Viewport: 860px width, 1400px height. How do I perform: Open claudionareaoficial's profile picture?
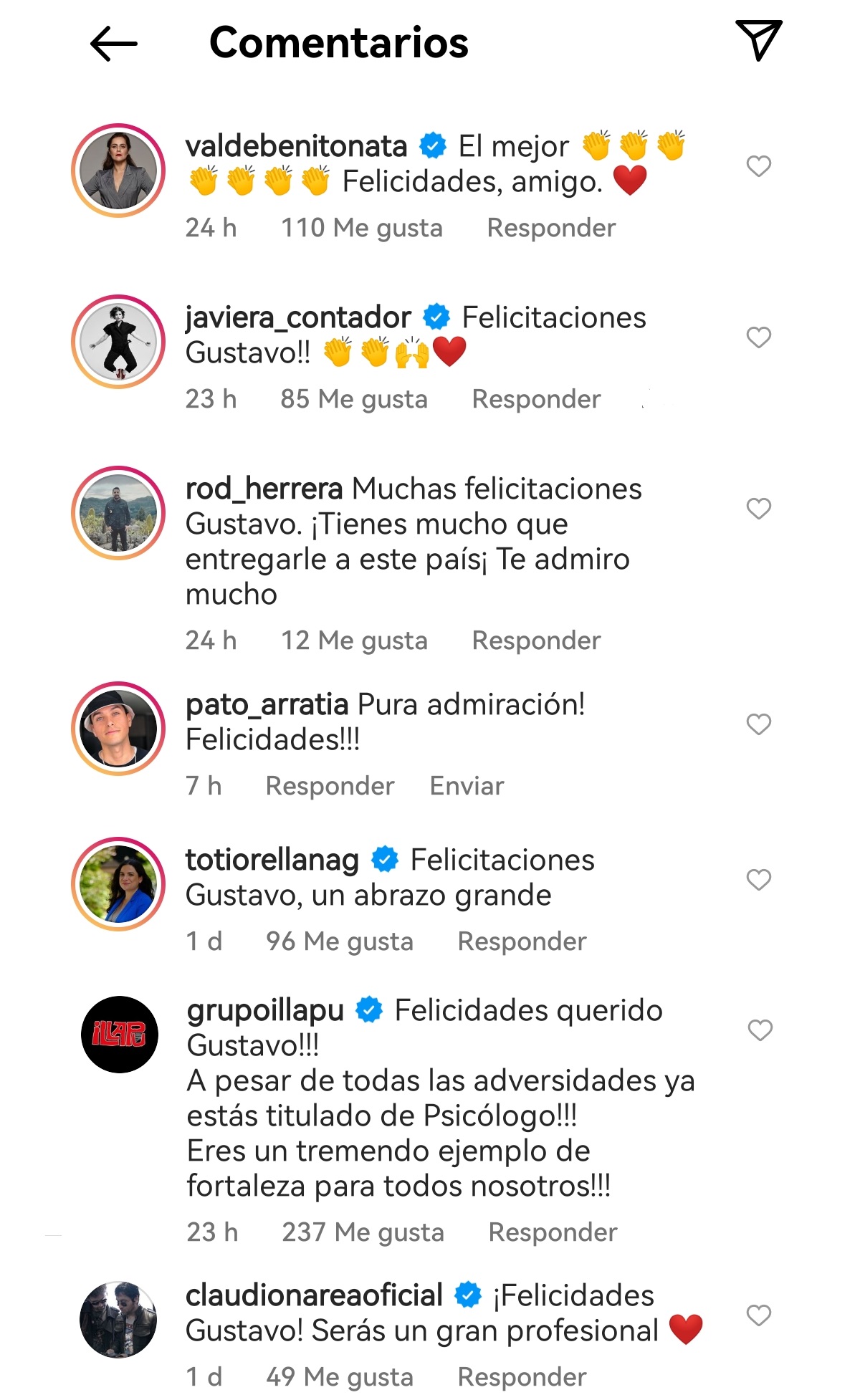tap(118, 1322)
